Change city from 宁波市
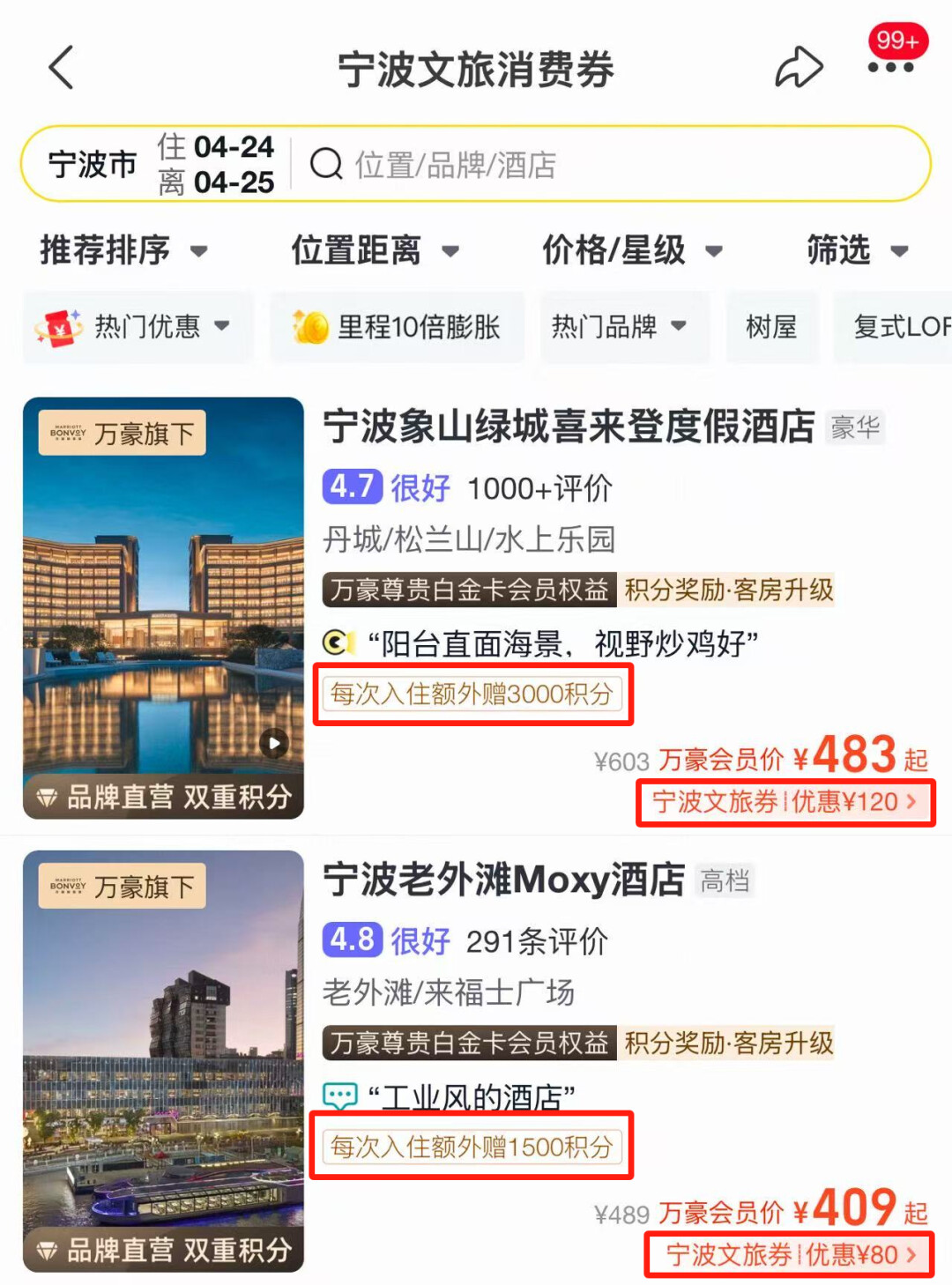 pyautogui.click(x=93, y=165)
